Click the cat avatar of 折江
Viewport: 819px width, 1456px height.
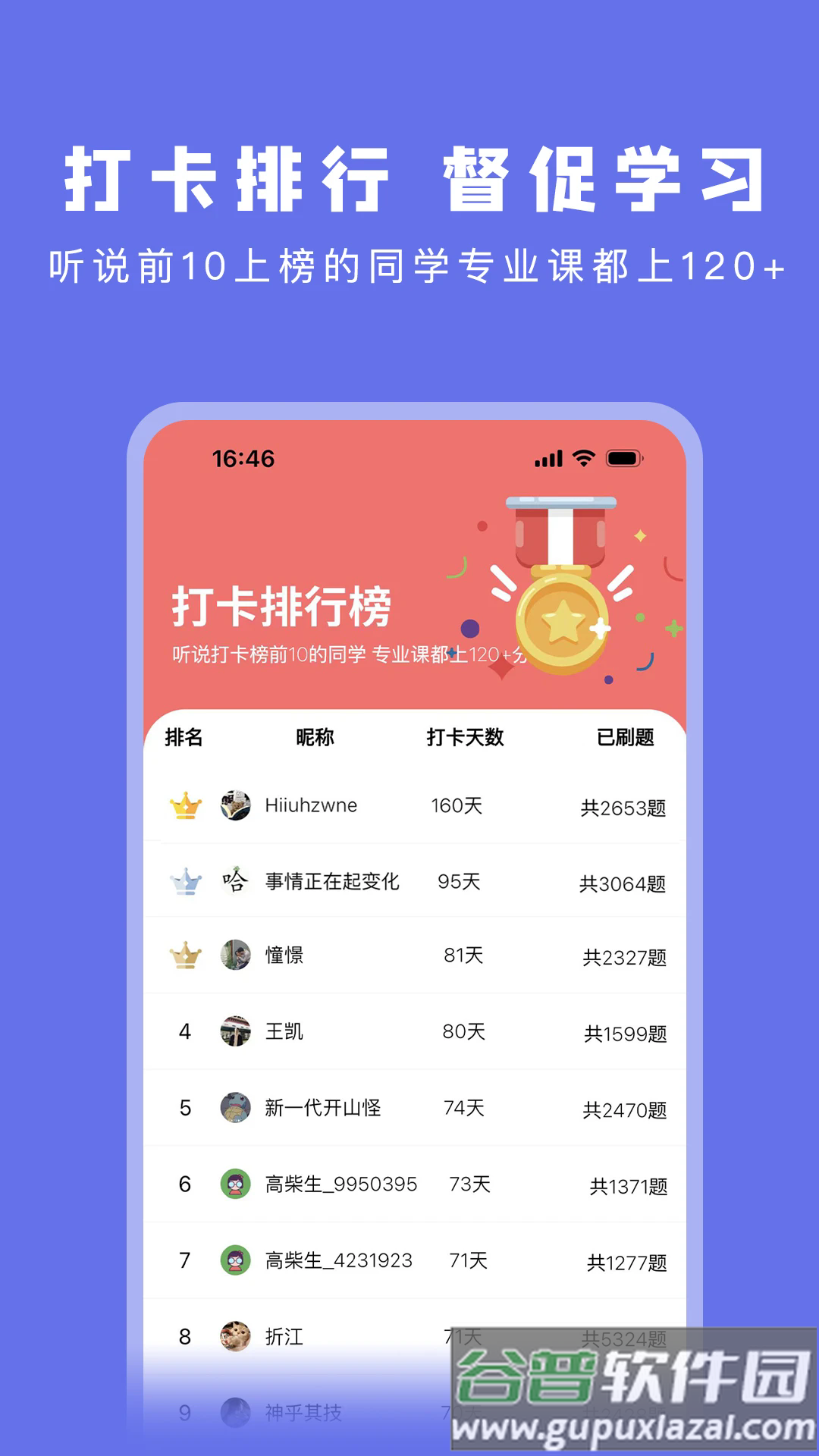point(235,1335)
